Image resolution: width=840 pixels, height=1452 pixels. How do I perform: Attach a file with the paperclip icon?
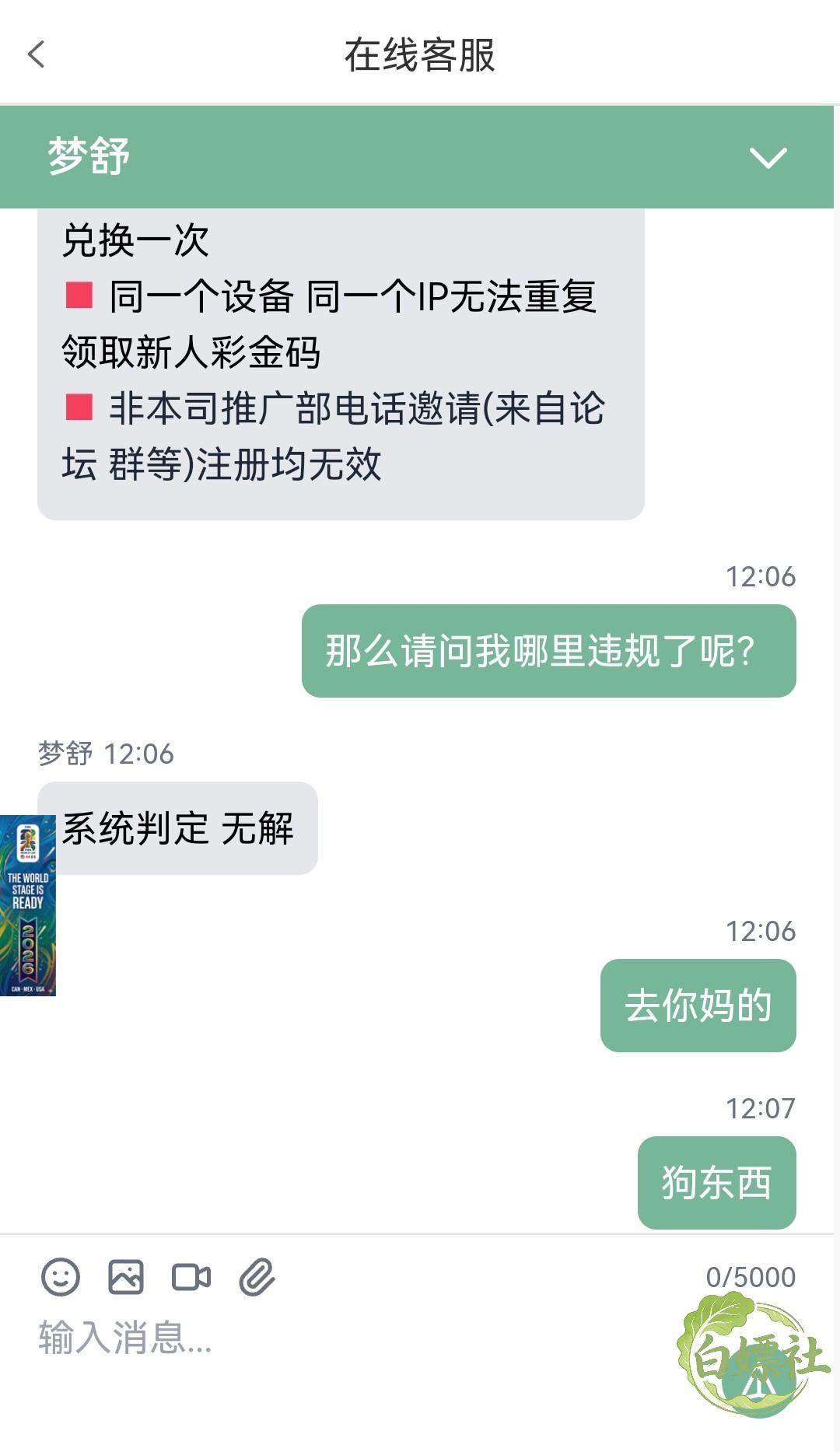(257, 1277)
